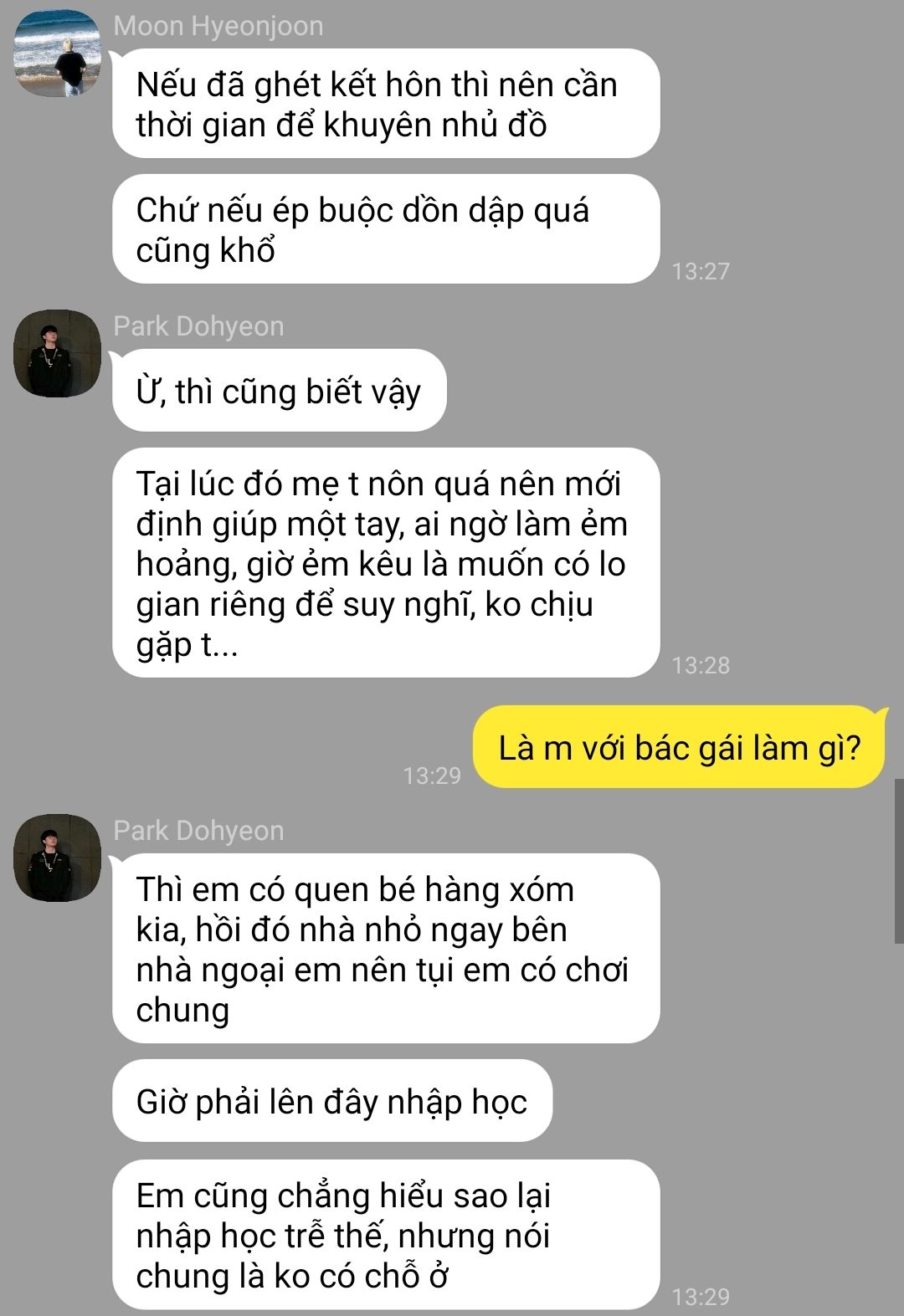Open Moon Hyeonjoon's profile picture

(57, 54)
